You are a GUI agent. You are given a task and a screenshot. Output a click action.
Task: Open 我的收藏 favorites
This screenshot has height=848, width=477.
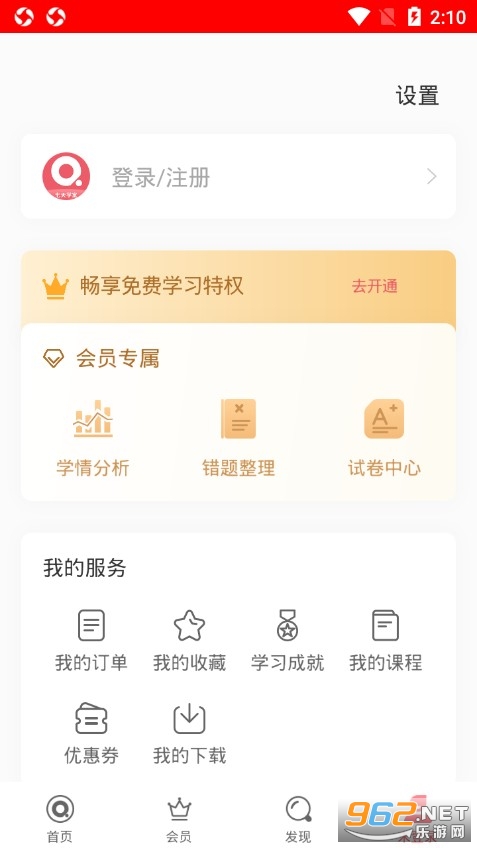pyautogui.click(x=189, y=641)
